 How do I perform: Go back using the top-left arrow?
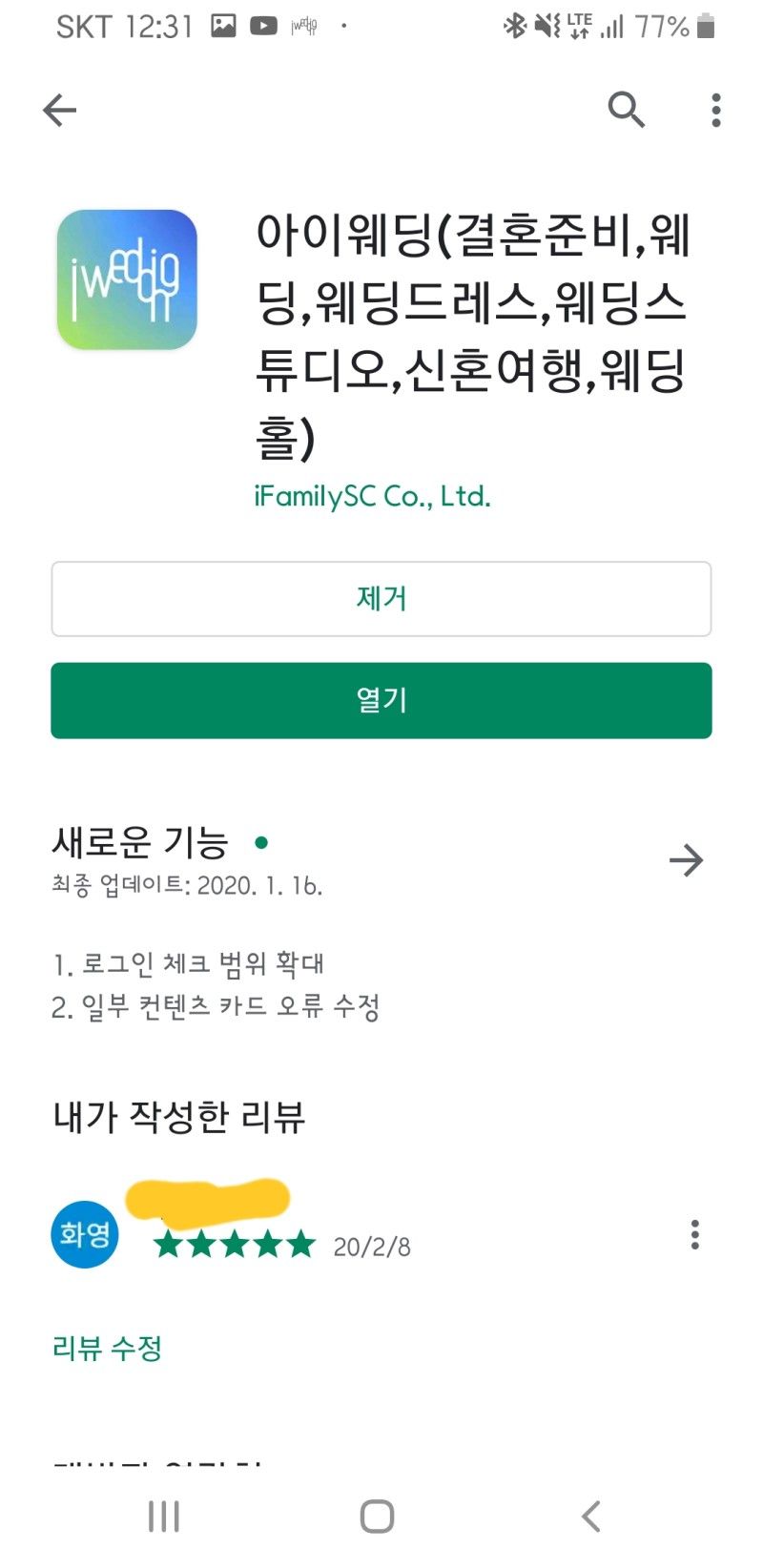(x=59, y=111)
